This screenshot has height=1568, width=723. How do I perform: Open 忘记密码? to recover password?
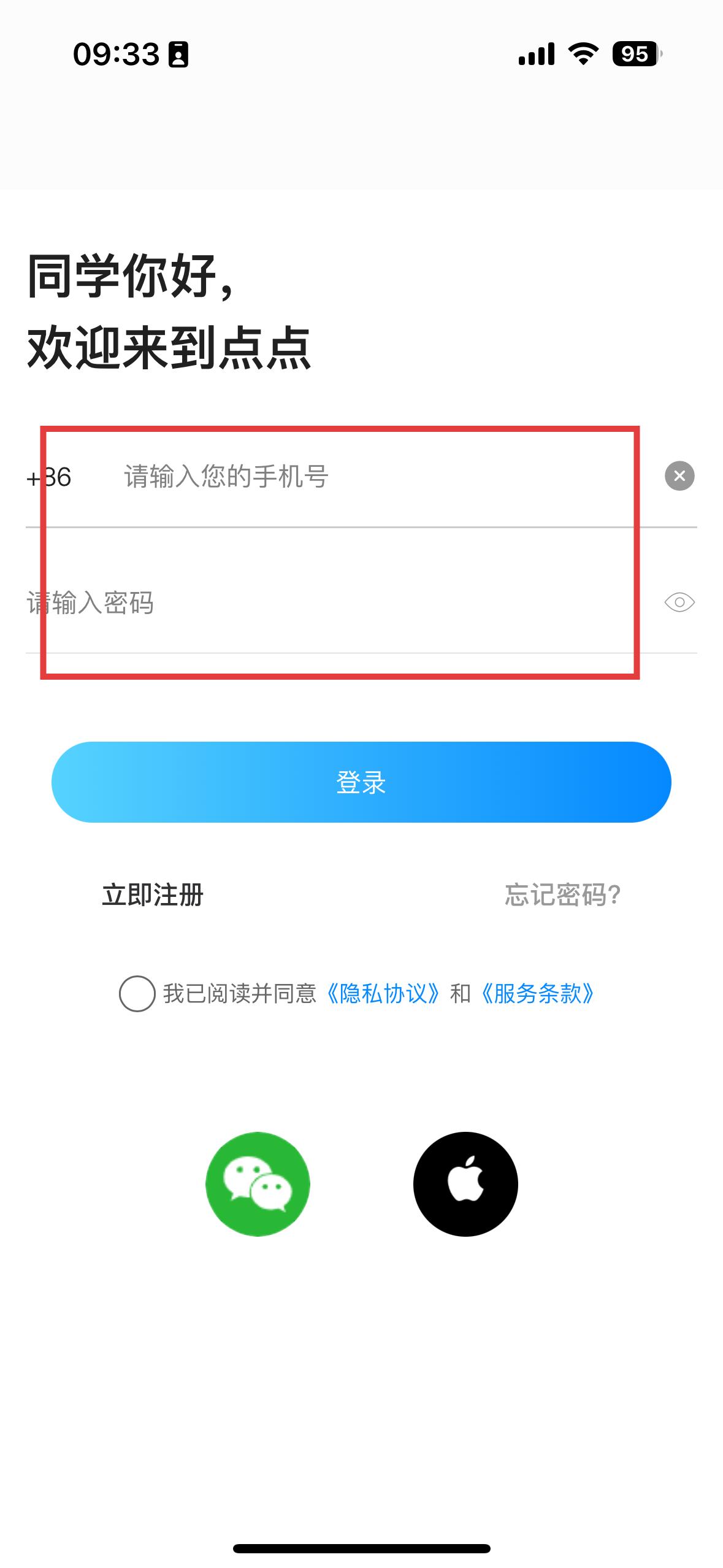562,895
